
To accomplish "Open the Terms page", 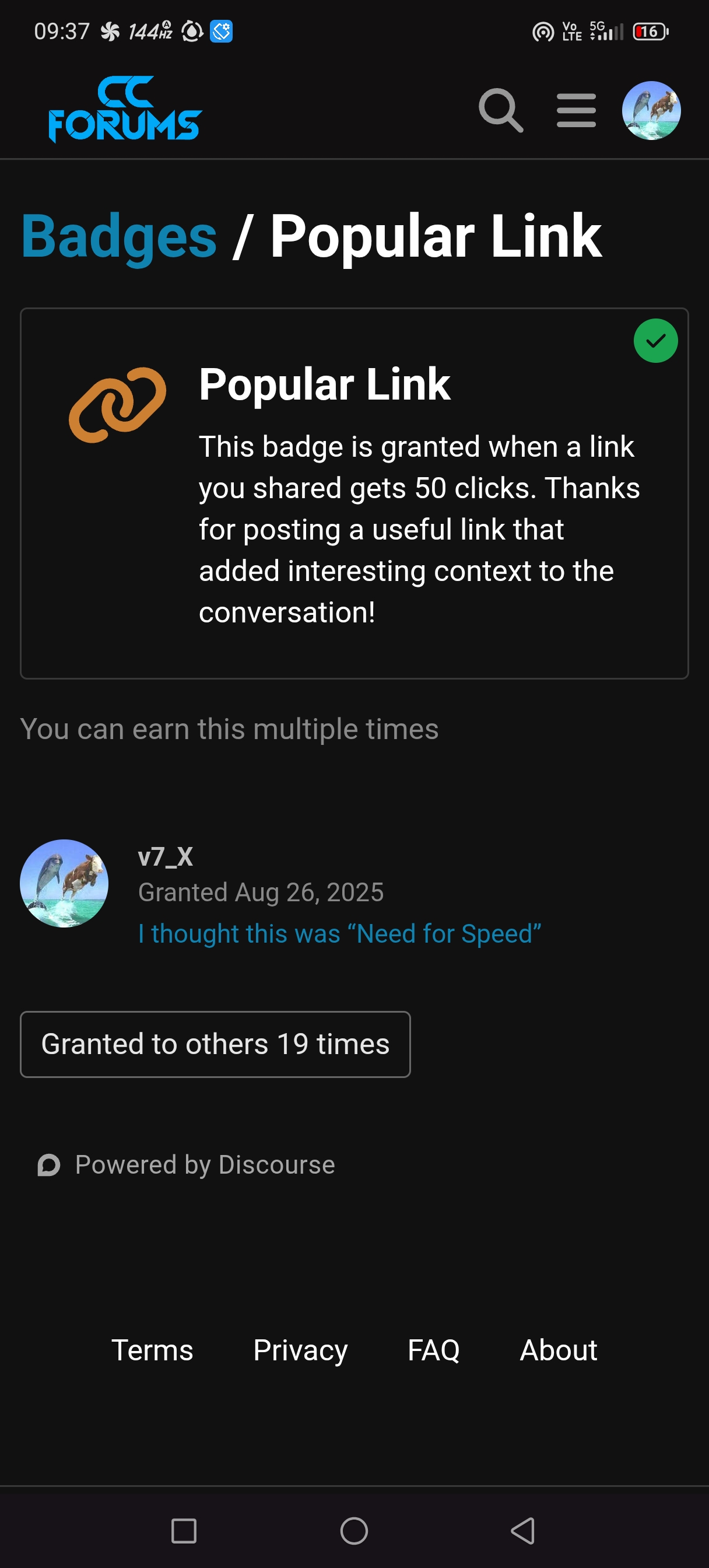I will click(152, 1349).
